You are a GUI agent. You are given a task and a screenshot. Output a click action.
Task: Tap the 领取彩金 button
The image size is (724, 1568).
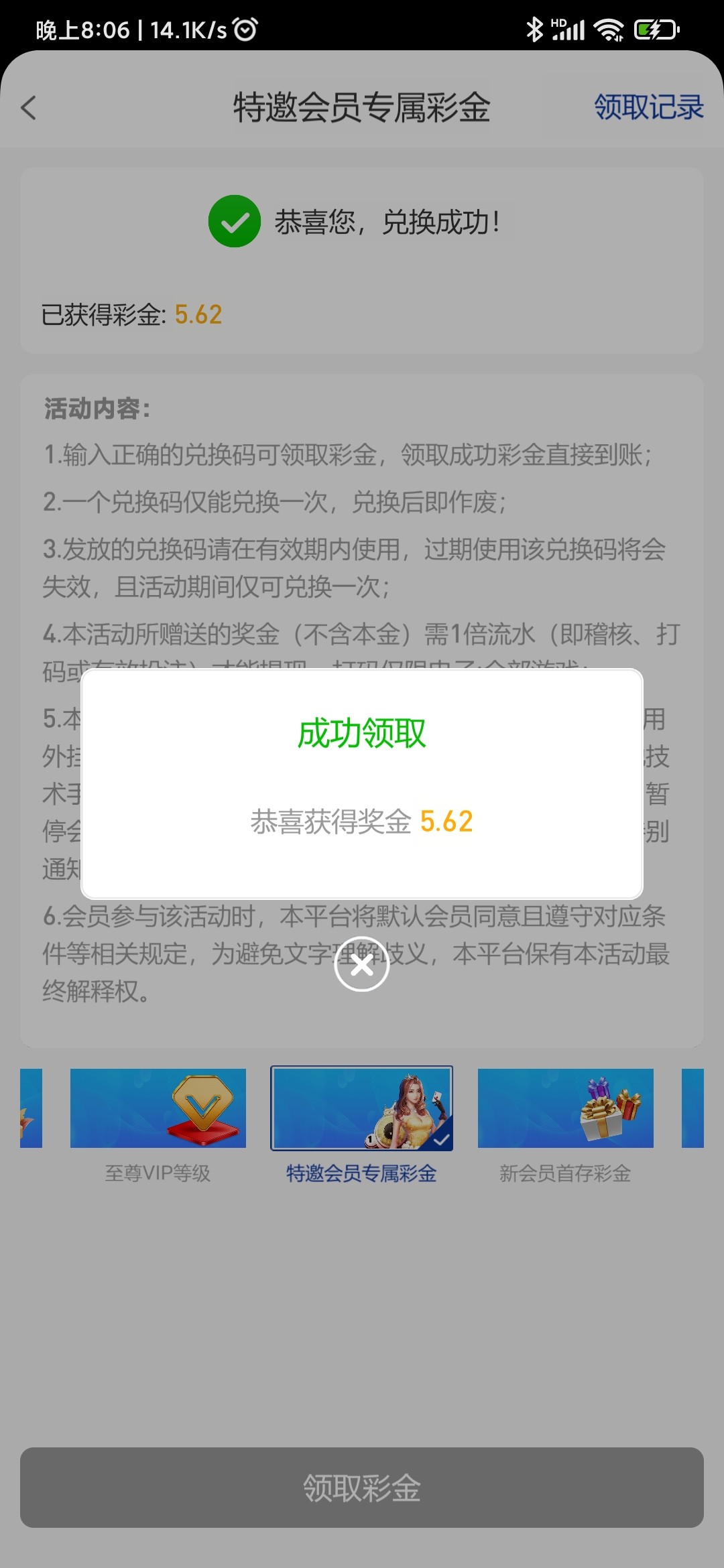(362, 1488)
